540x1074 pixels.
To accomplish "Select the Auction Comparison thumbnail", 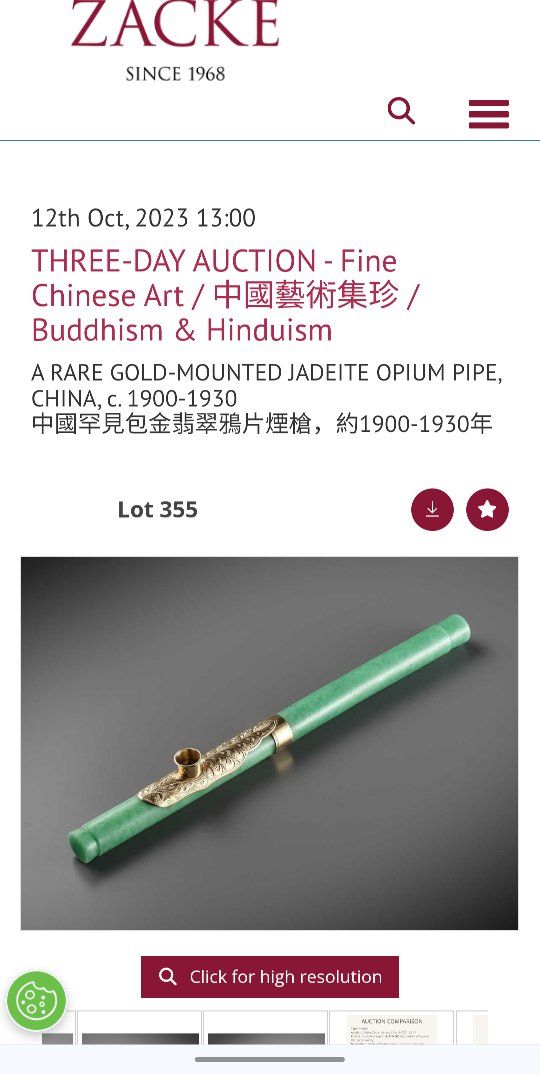I will click(391, 1028).
